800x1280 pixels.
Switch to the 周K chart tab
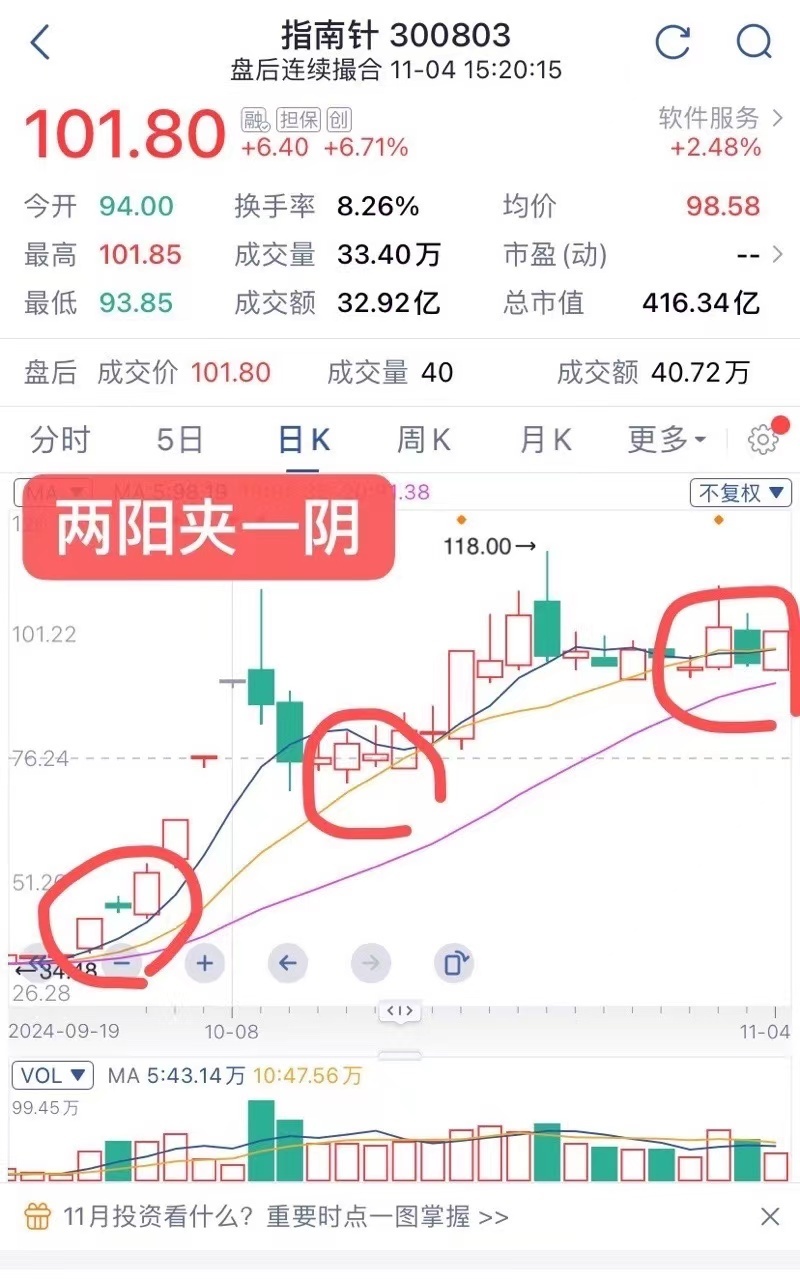[424, 439]
